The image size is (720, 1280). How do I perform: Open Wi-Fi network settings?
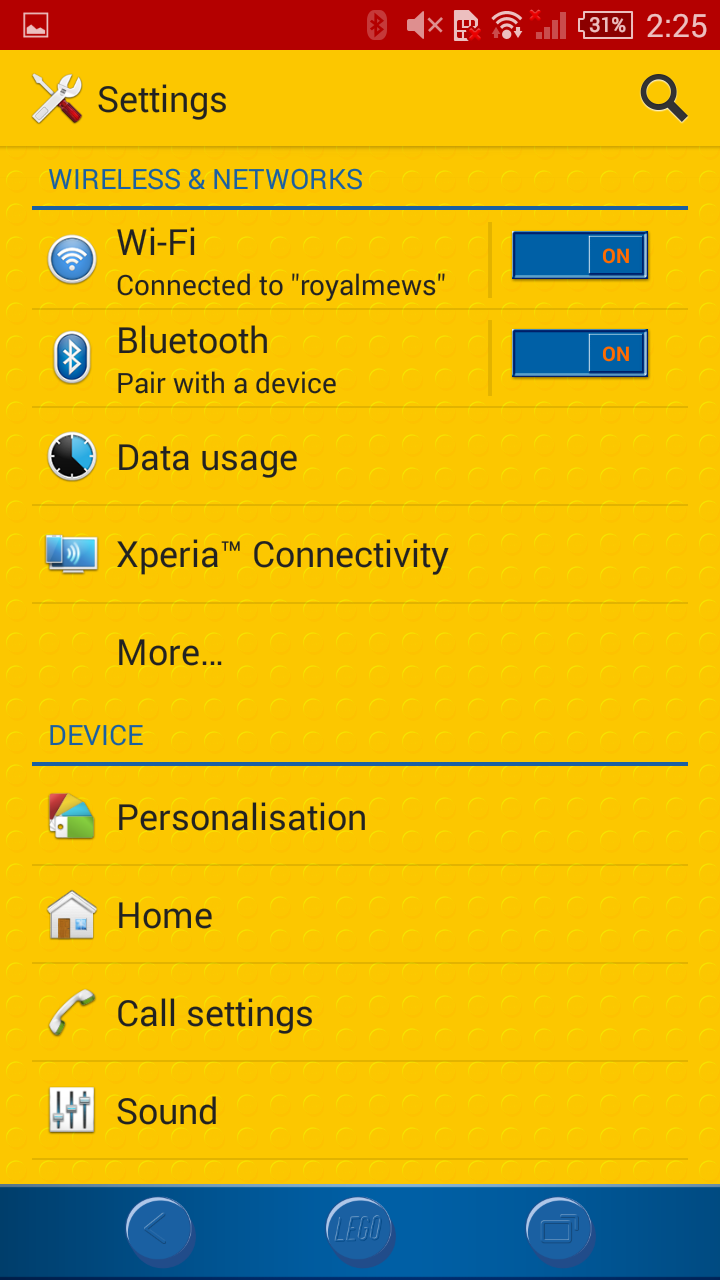tap(260, 261)
